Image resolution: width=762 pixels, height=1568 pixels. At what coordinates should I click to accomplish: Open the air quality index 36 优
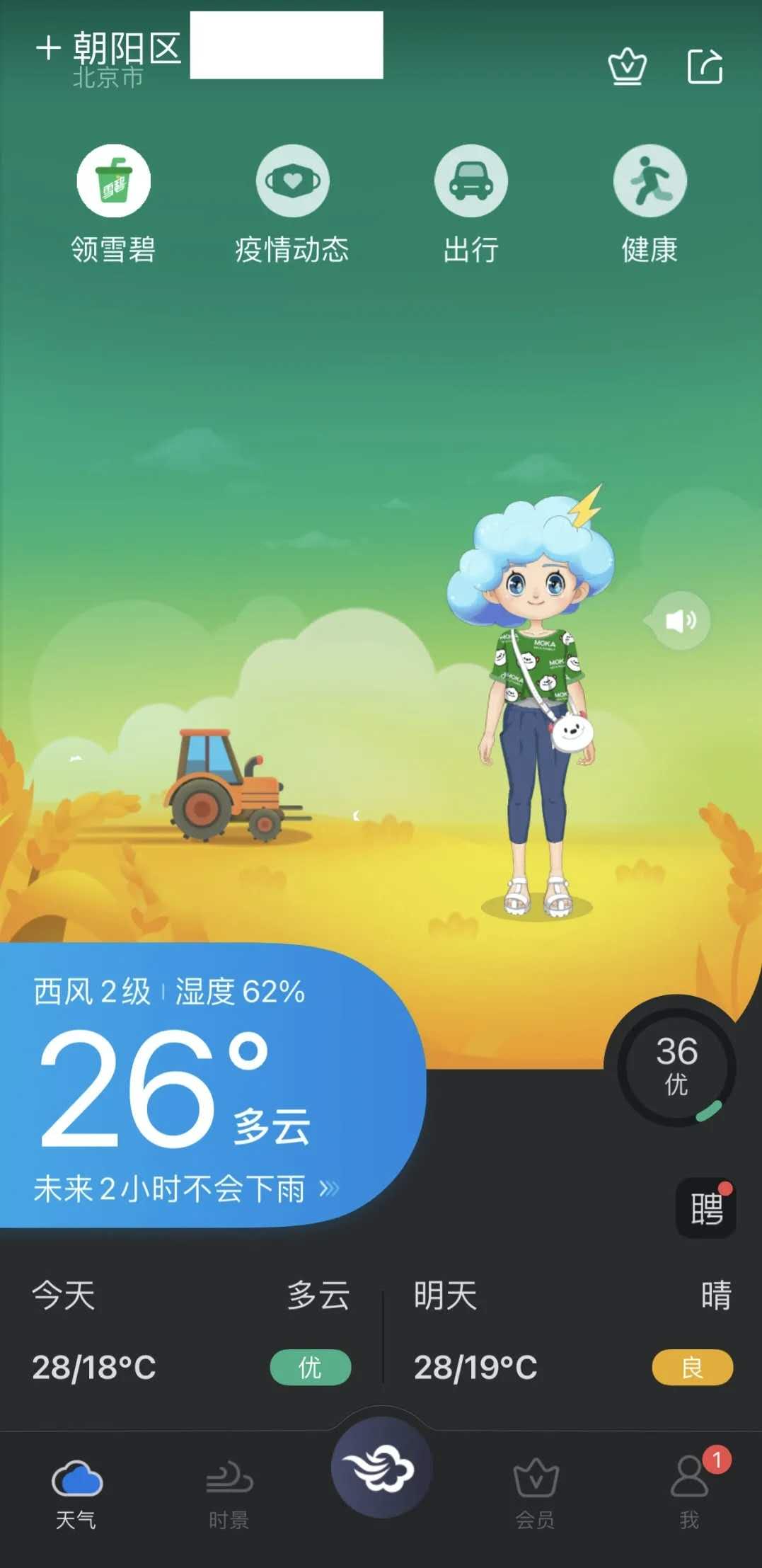676,1066
